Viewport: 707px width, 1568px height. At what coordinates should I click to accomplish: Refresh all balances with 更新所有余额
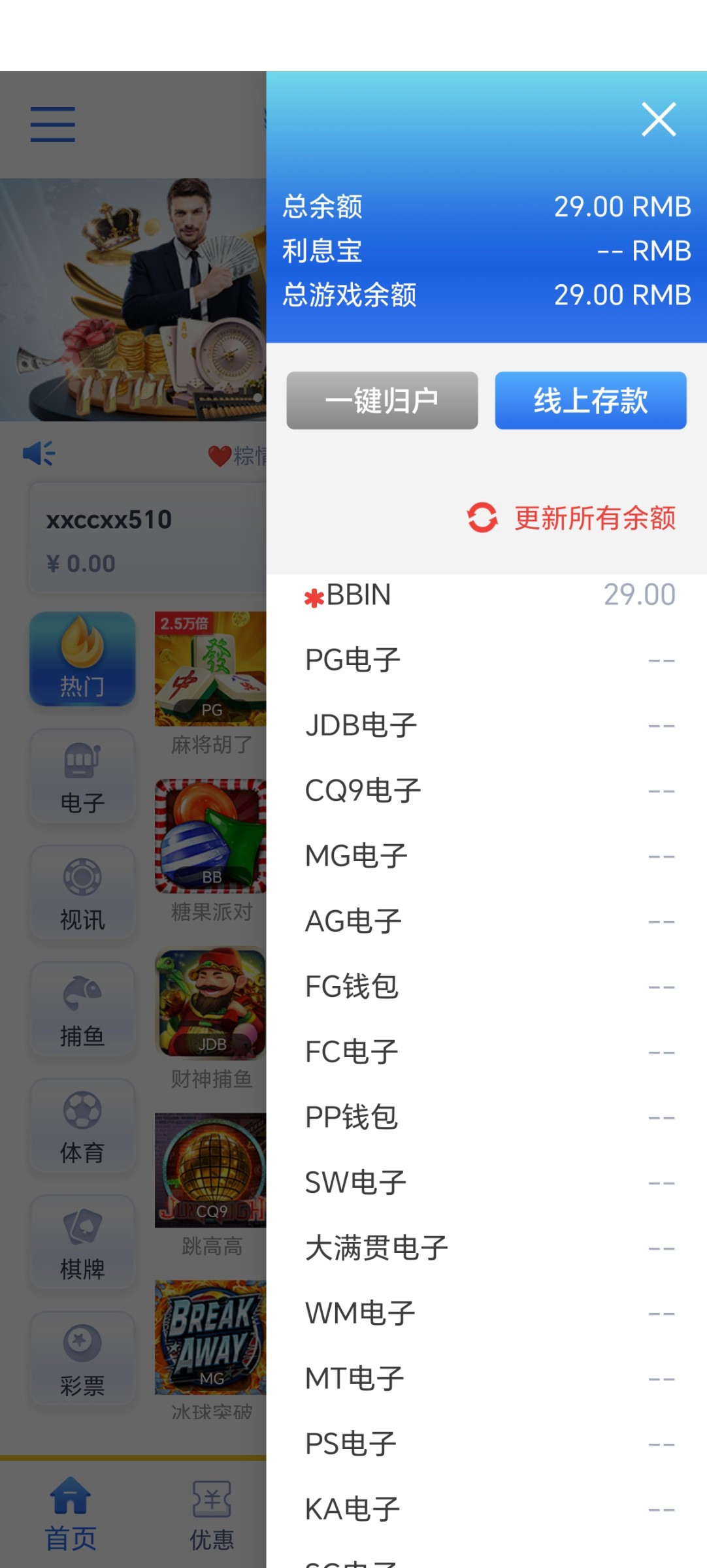[572, 518]
